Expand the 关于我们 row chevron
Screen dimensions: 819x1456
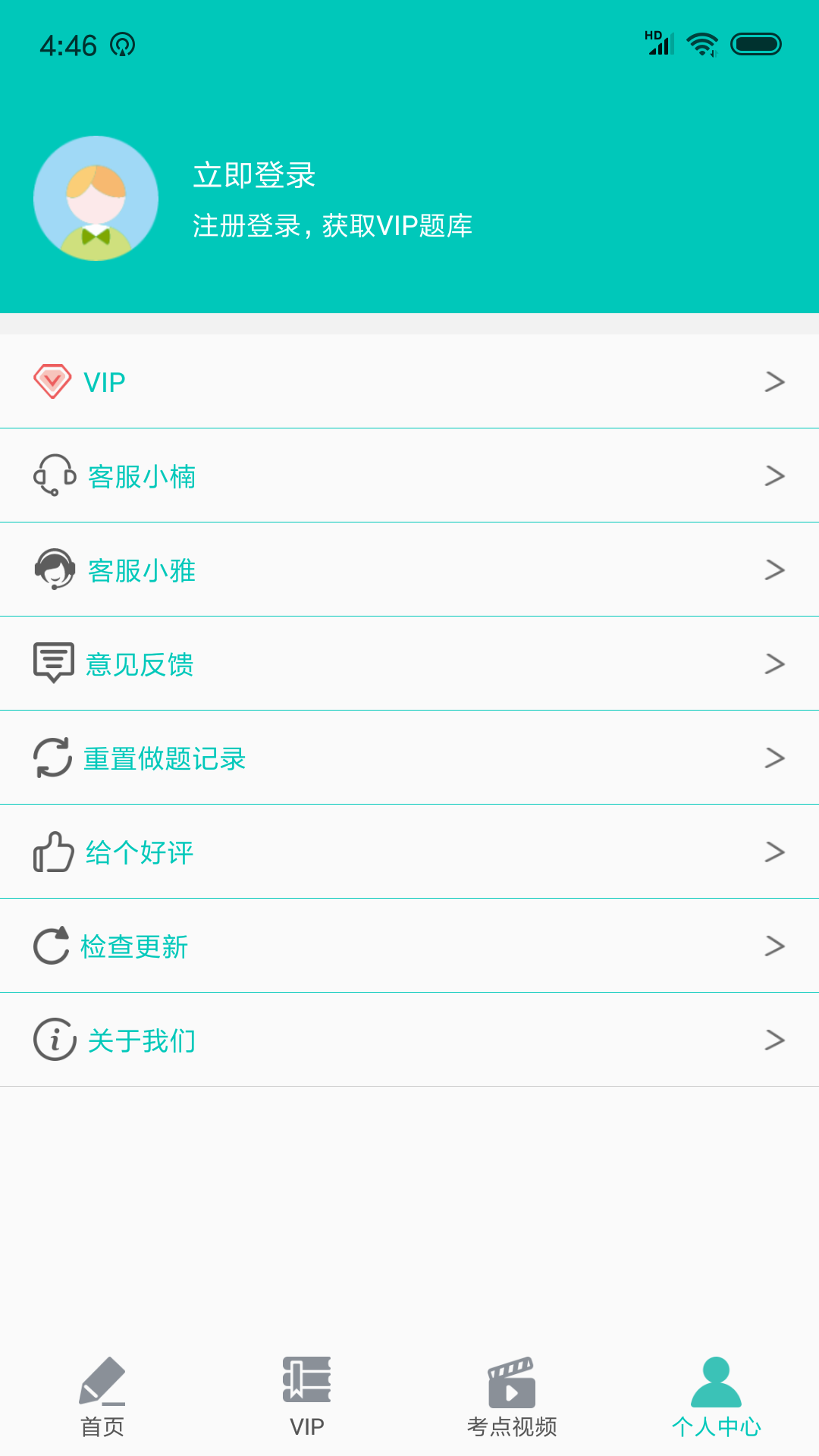pyautogui.click(x=775, y=1040)
